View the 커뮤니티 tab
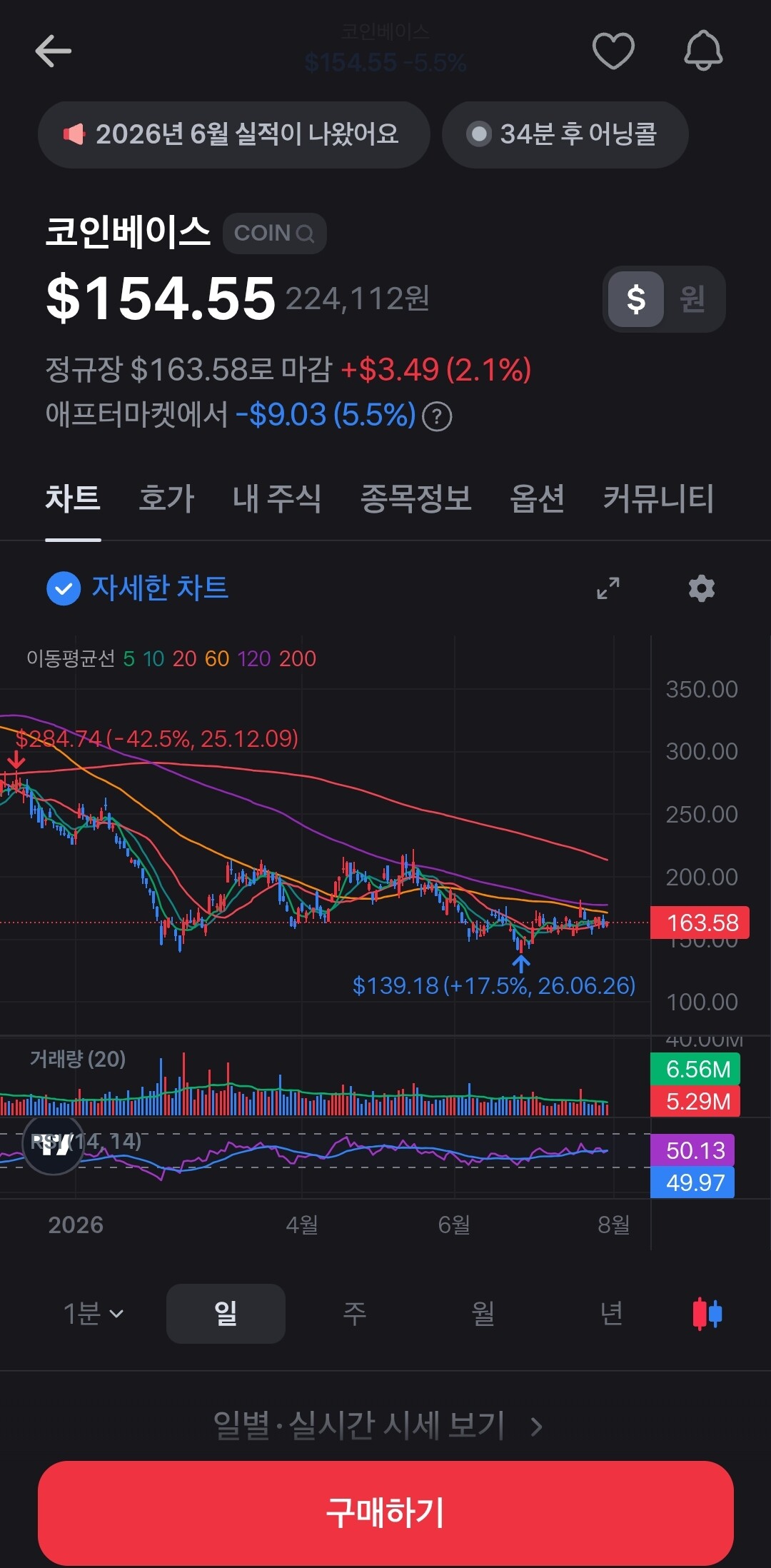771x1568 pixels. point(658,498)
